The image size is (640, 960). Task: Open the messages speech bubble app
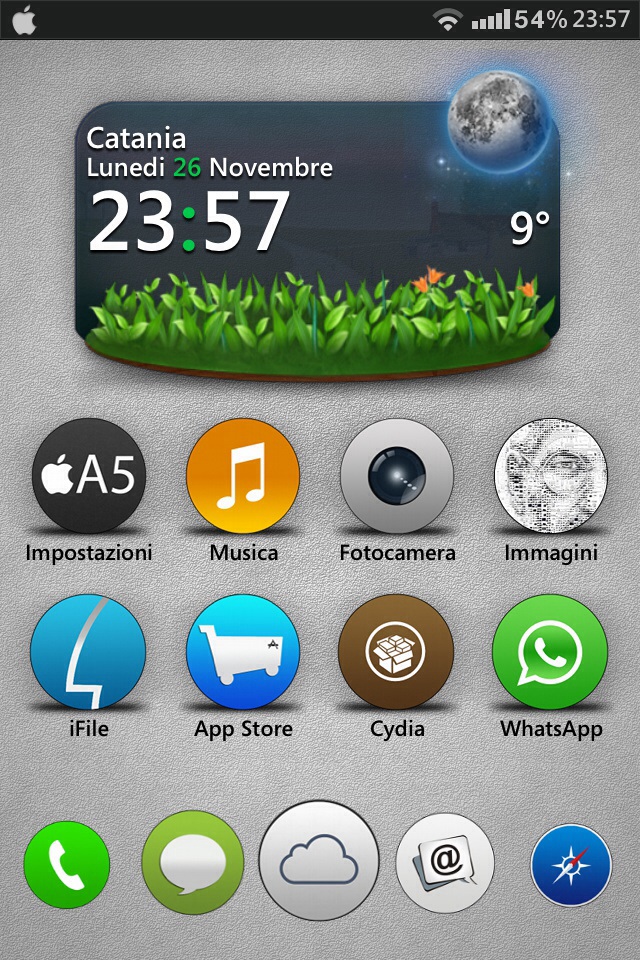click(193, 863)
